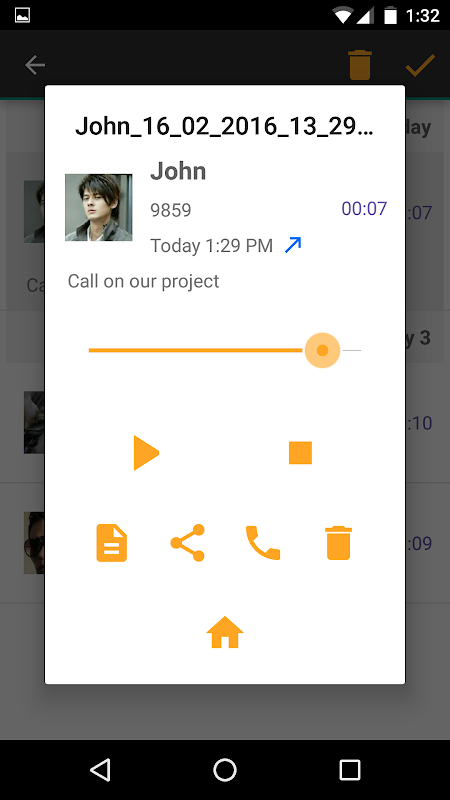Viewport: 450px width, 800px height.
Task: Delete this recording from the dialog
Action: [338, 543]
